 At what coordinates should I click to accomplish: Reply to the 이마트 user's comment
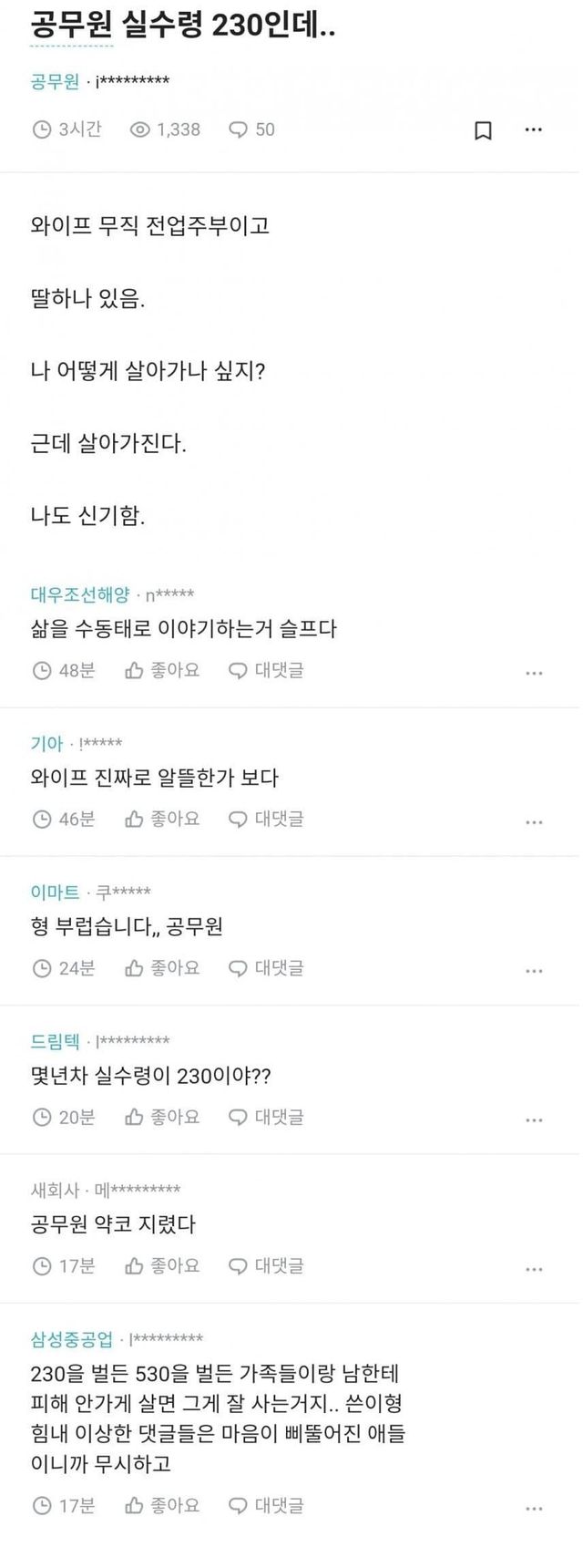click(266, 968)
